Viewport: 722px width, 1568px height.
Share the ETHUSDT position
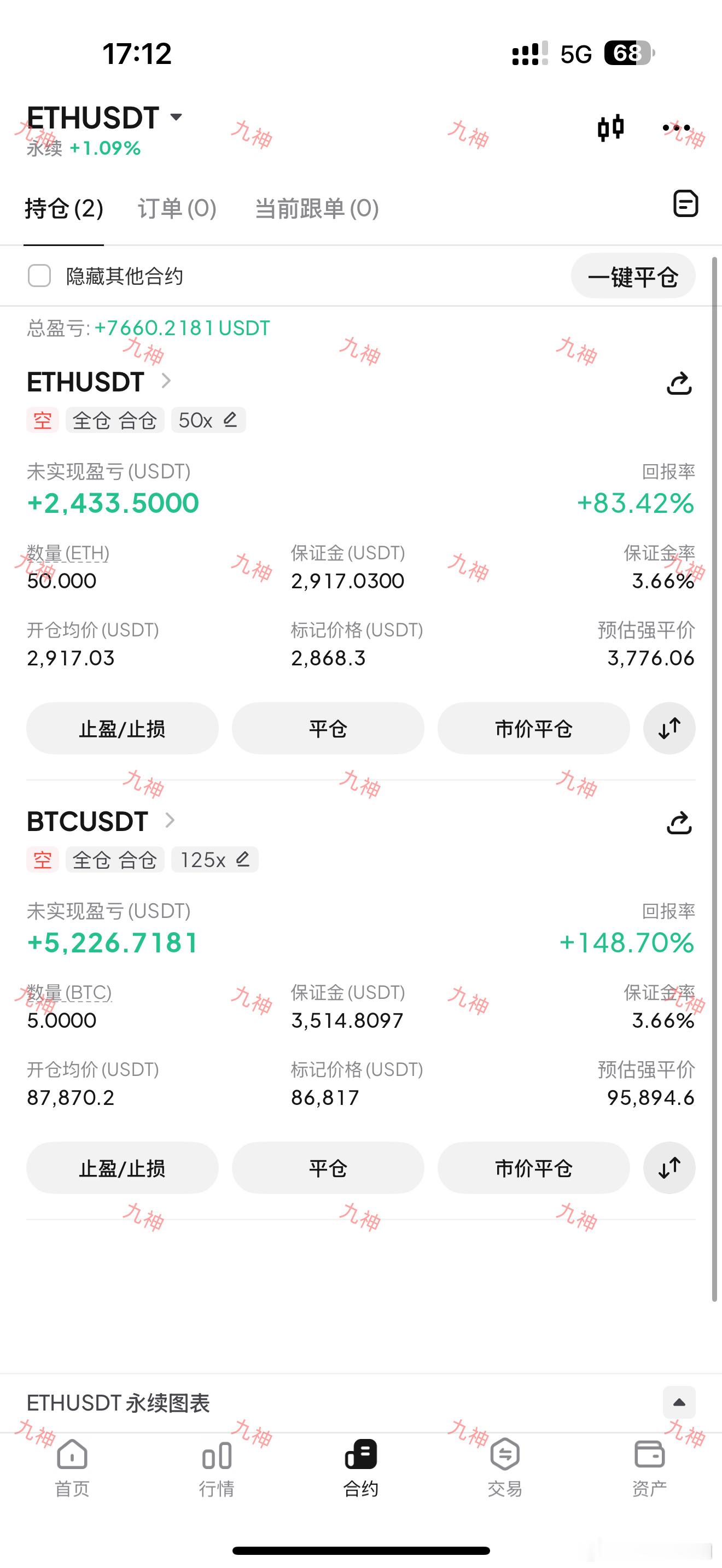pos(679,383)
